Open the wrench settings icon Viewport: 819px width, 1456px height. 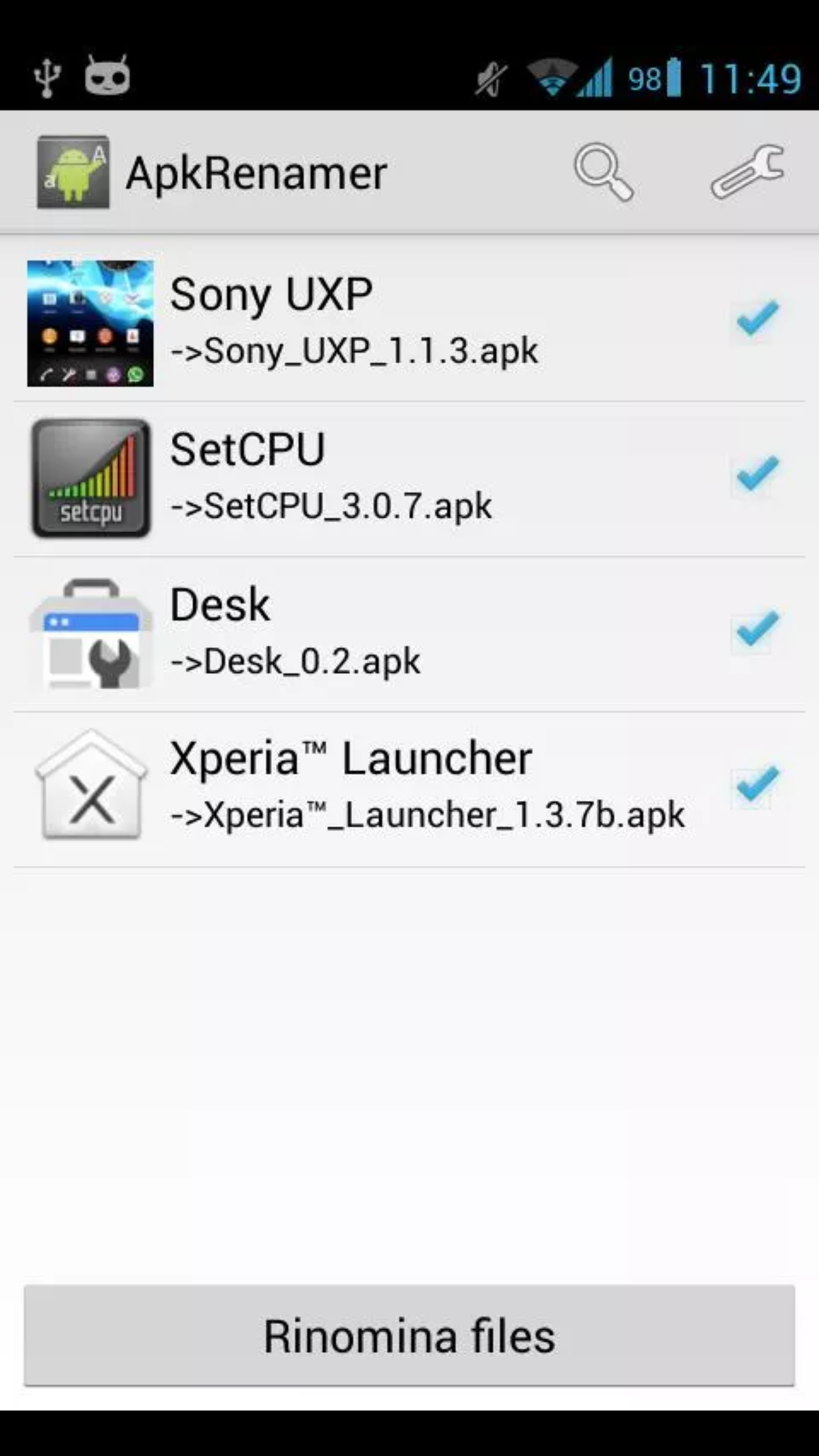tap(747, 172)
